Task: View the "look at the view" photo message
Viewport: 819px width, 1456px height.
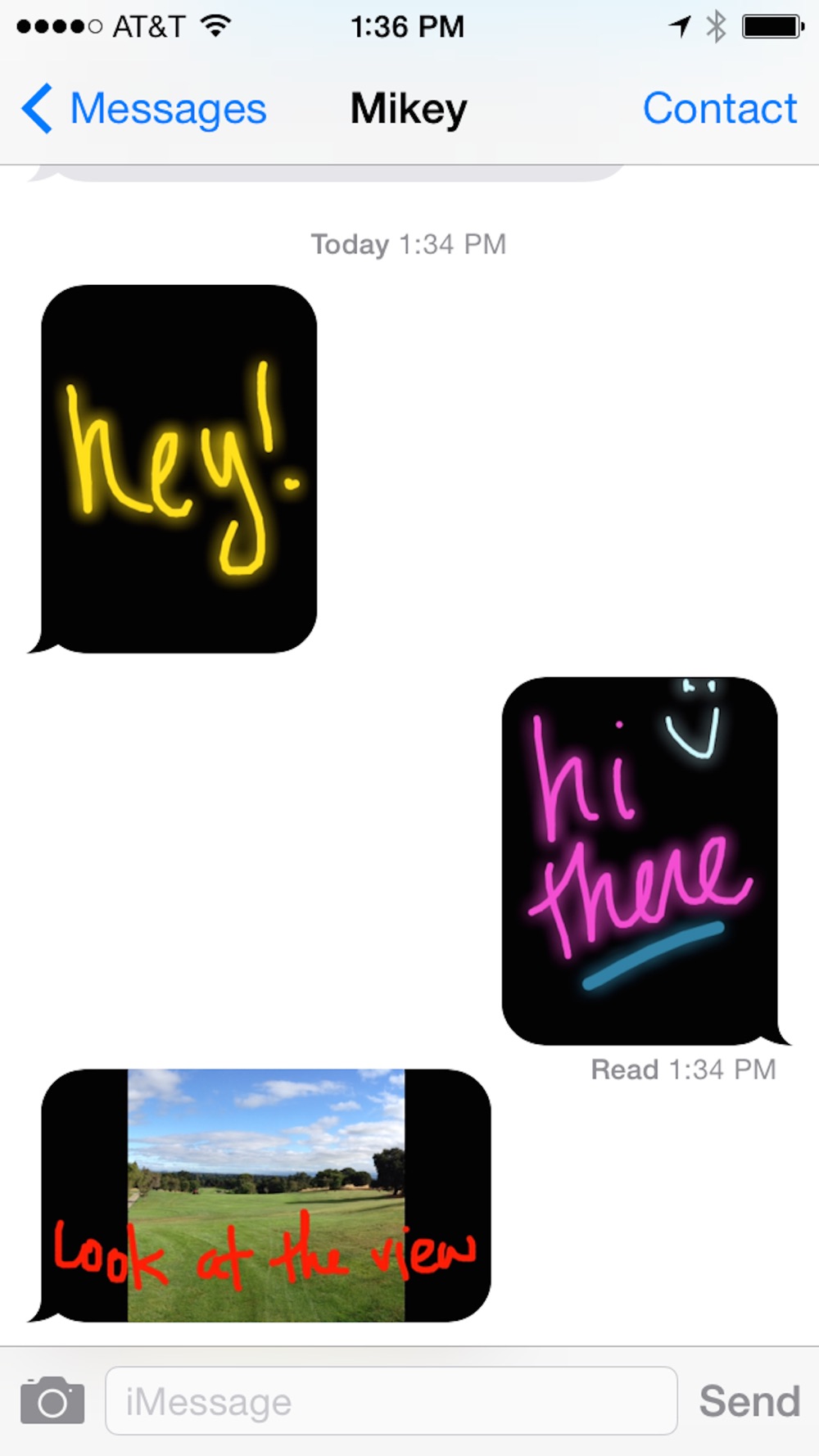Action: pos(260,1195)
